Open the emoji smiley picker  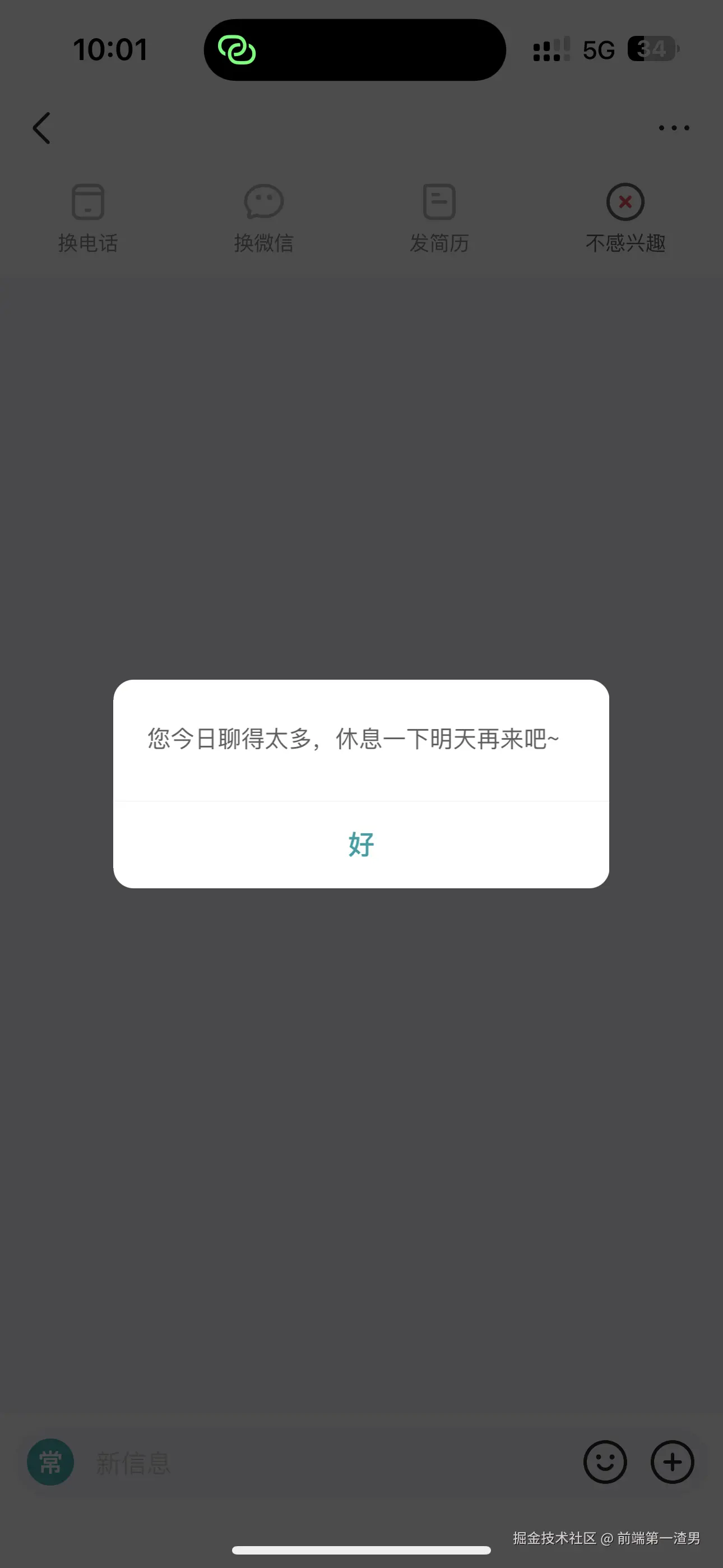[x=605, y=1462]
